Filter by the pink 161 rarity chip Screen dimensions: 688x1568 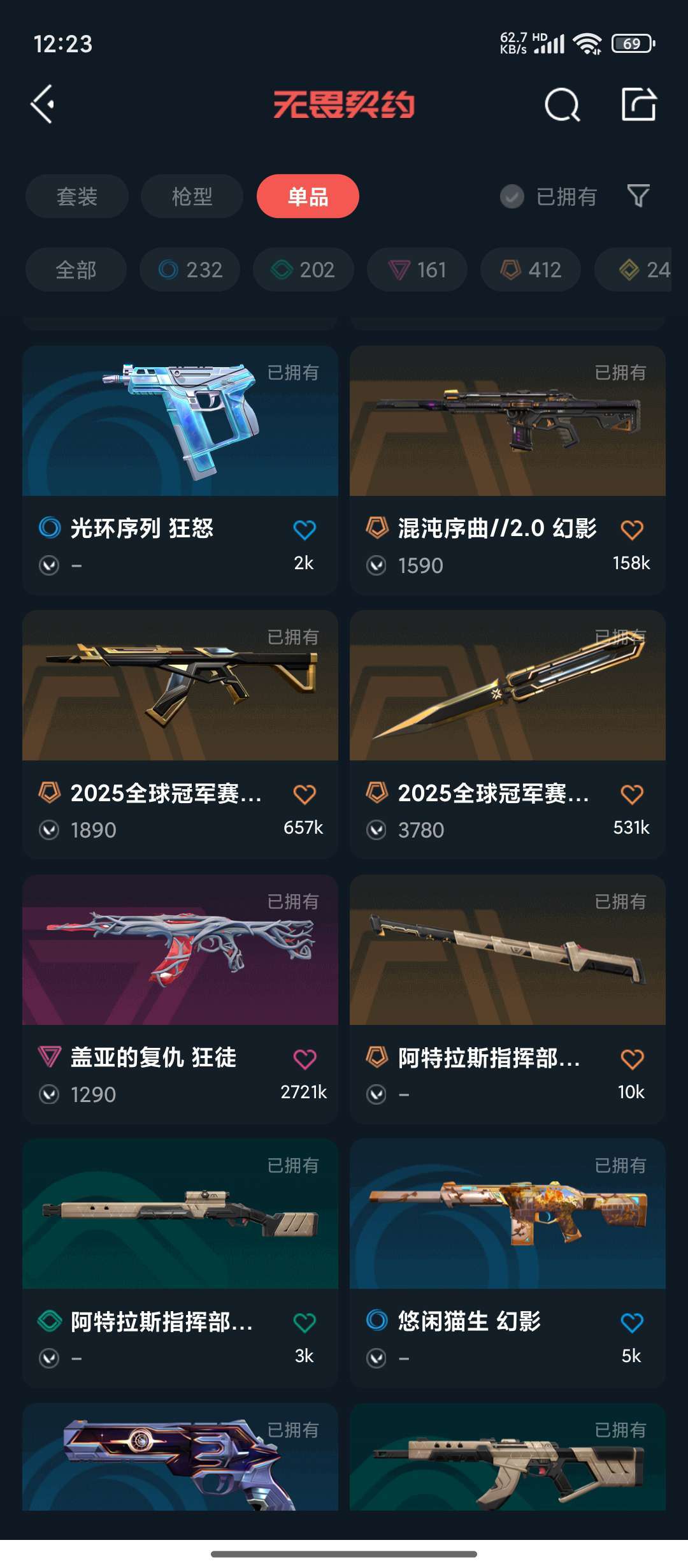[x=417, y=270]
